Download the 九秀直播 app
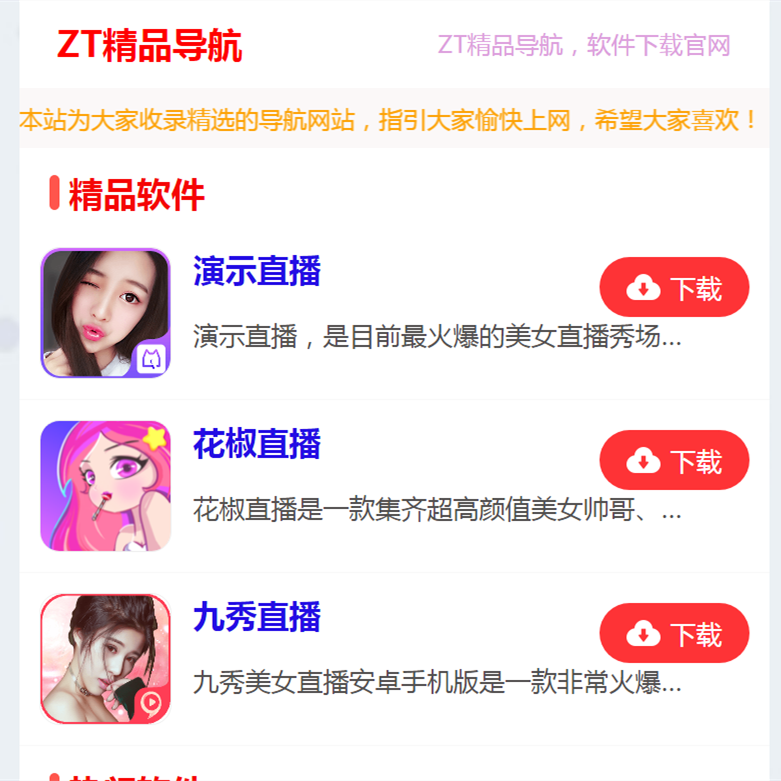Viewport: 781px width, 781px height. point(674,634)
